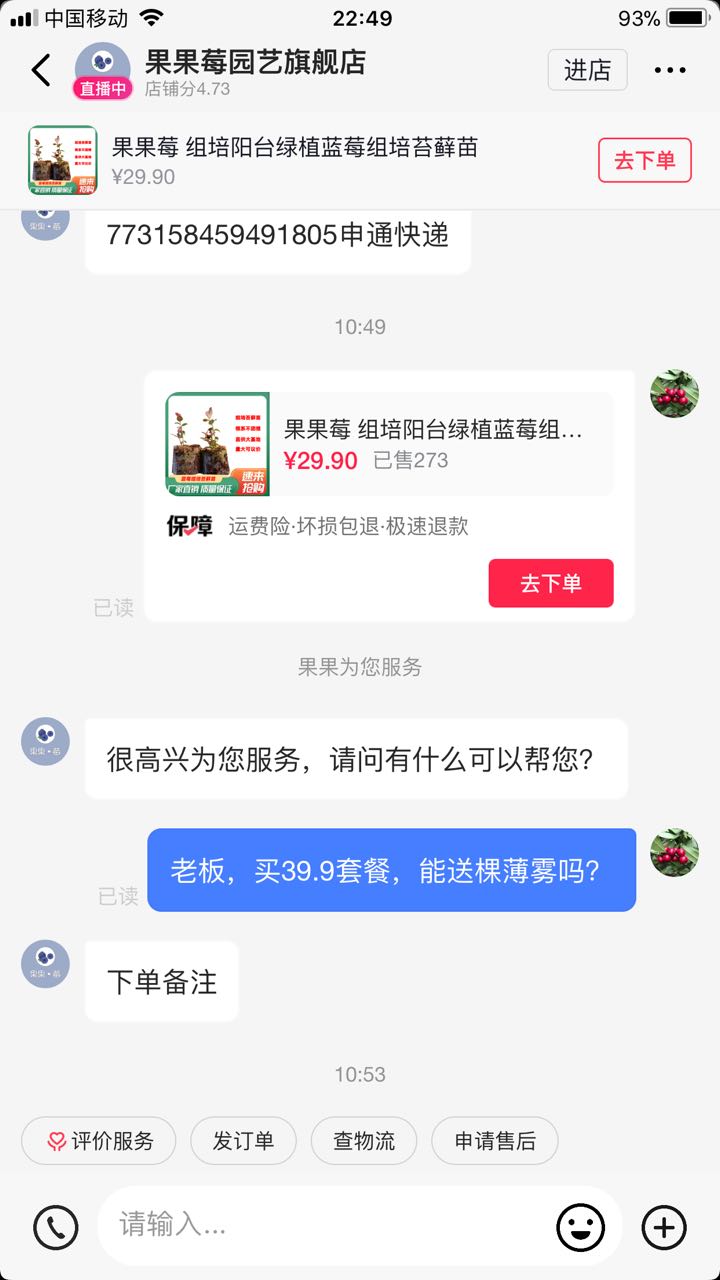Check logistics via 查物流 chip
Image resolution: width=720 pixels, height=1280 pixels.
(364, 1141)
